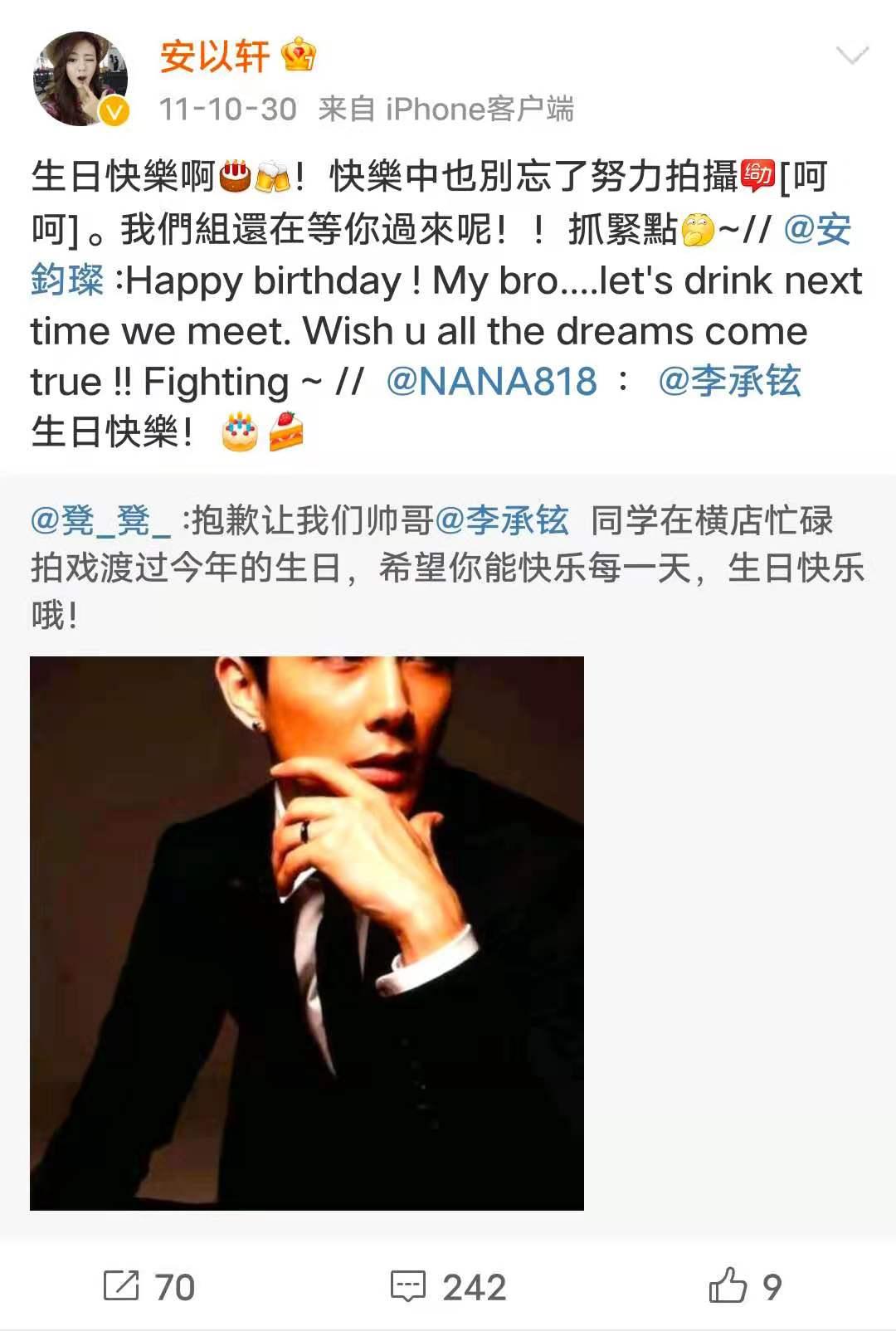Open the @凳_凳_ original poster link
The height and width of the screenshot is (1331, 896).
pyautogui.click(x=100, y=520)
